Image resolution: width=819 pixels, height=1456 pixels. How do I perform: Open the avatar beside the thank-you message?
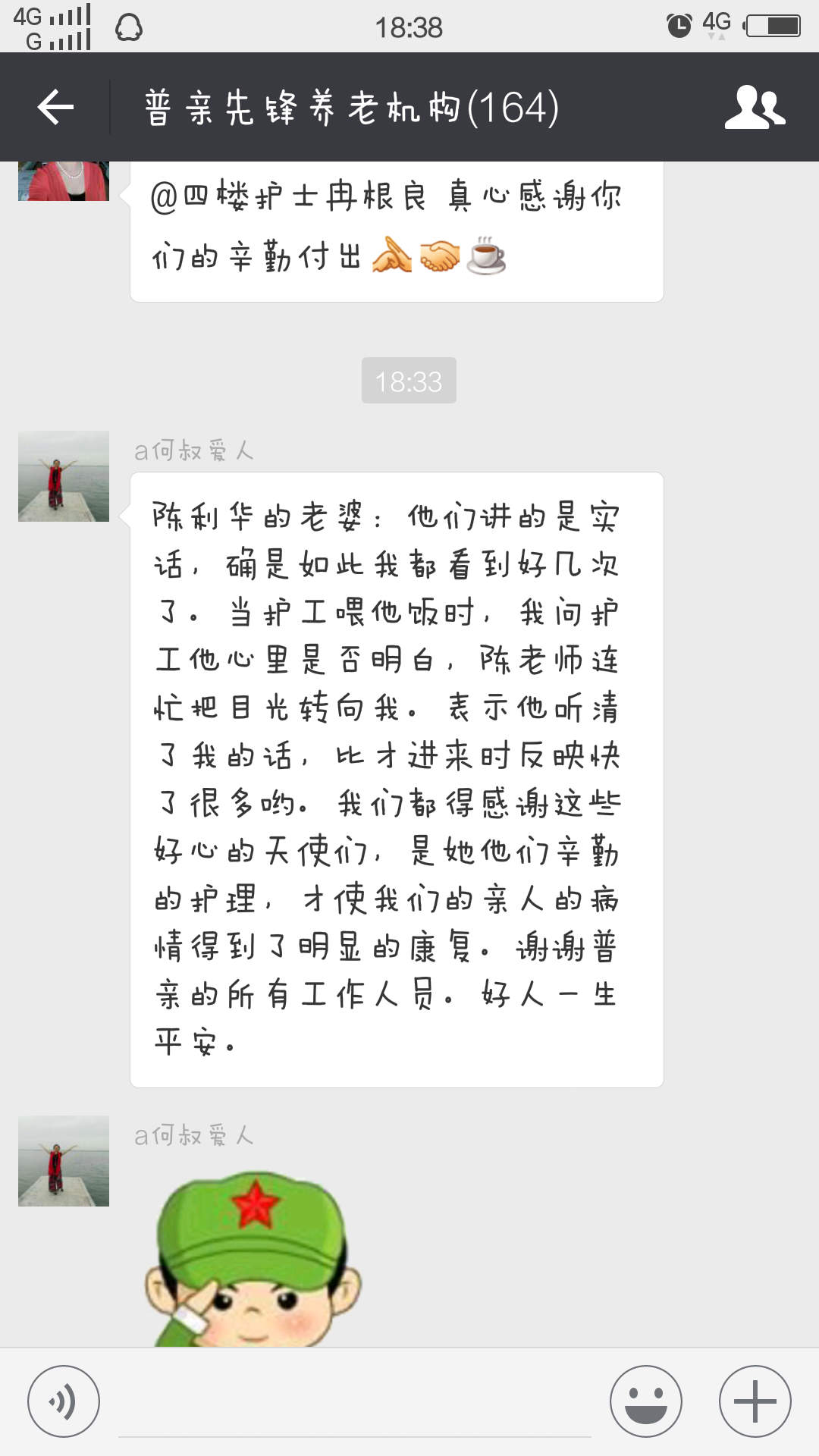(64, 181)
